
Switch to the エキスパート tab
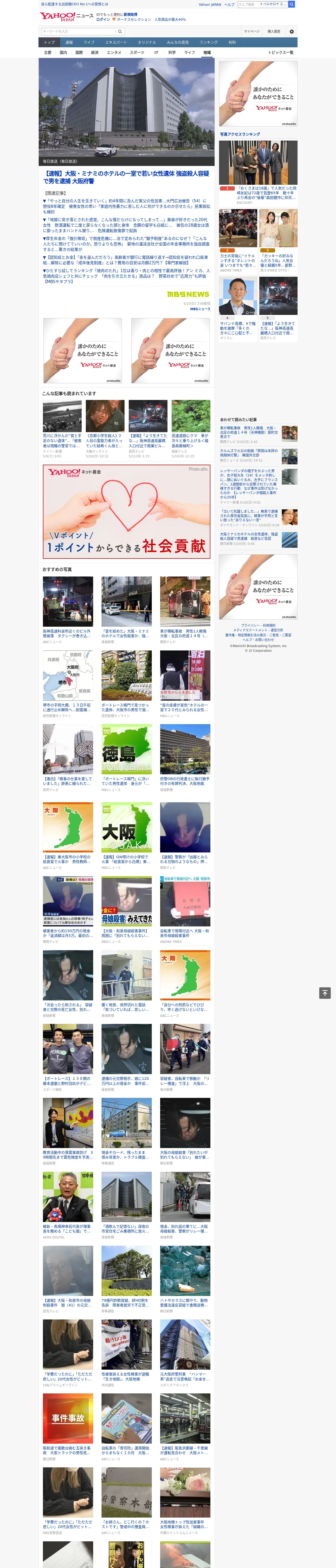[x=116, y=43]
